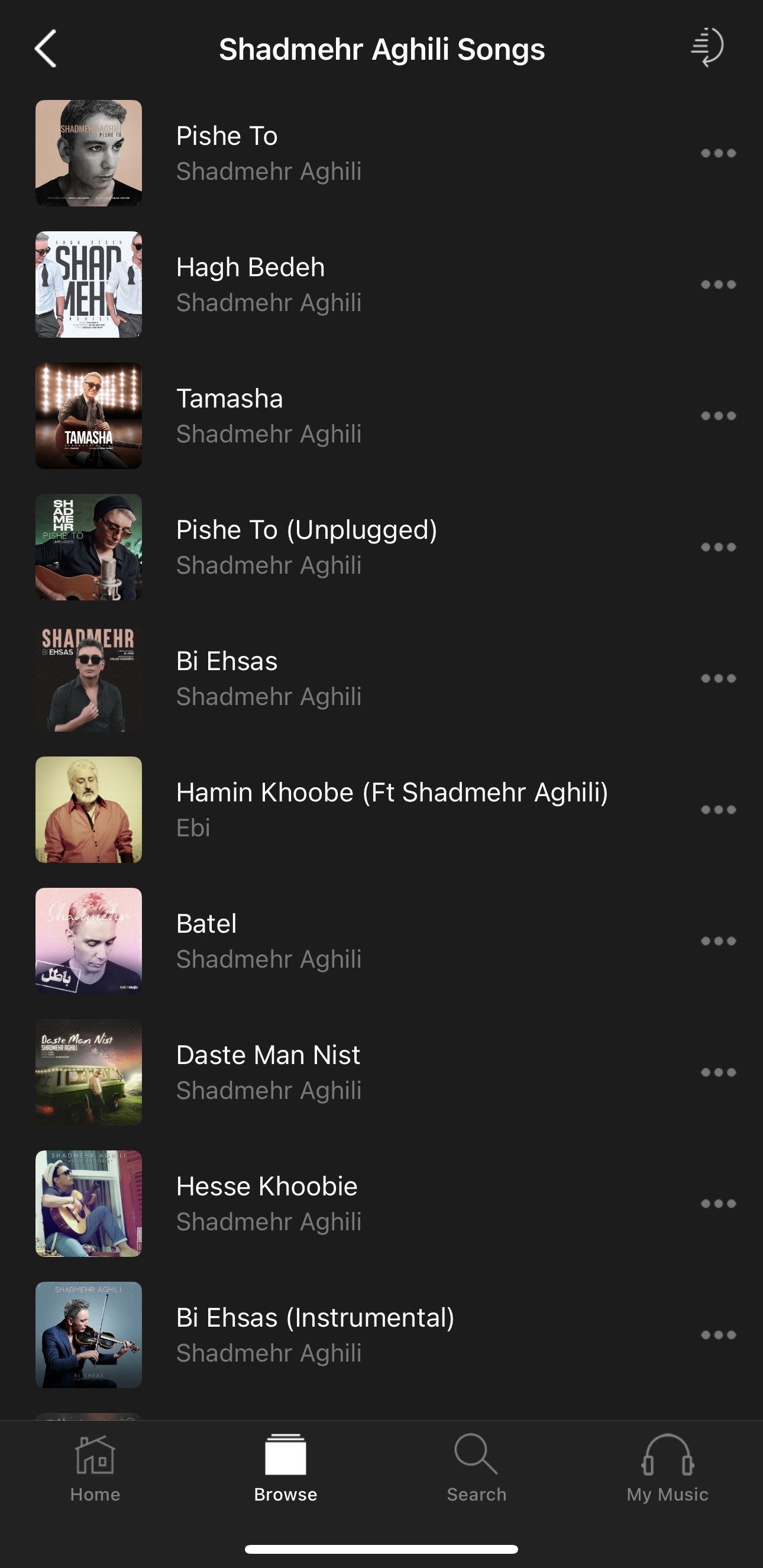Screen dimensions: 763x1568
Task: Switch to the Search tab
Action: click(476, 1467)
